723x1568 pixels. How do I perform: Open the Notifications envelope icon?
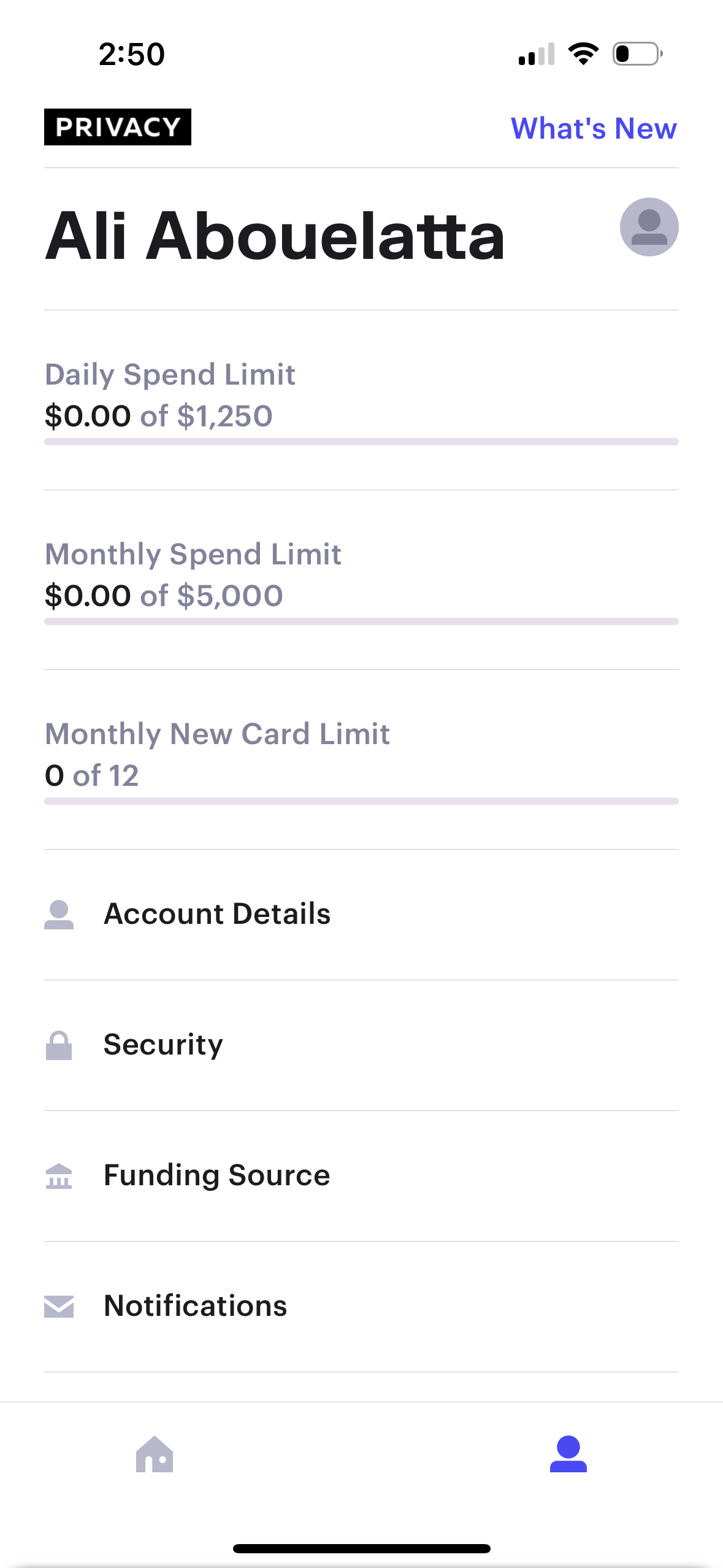point(59,1305)
